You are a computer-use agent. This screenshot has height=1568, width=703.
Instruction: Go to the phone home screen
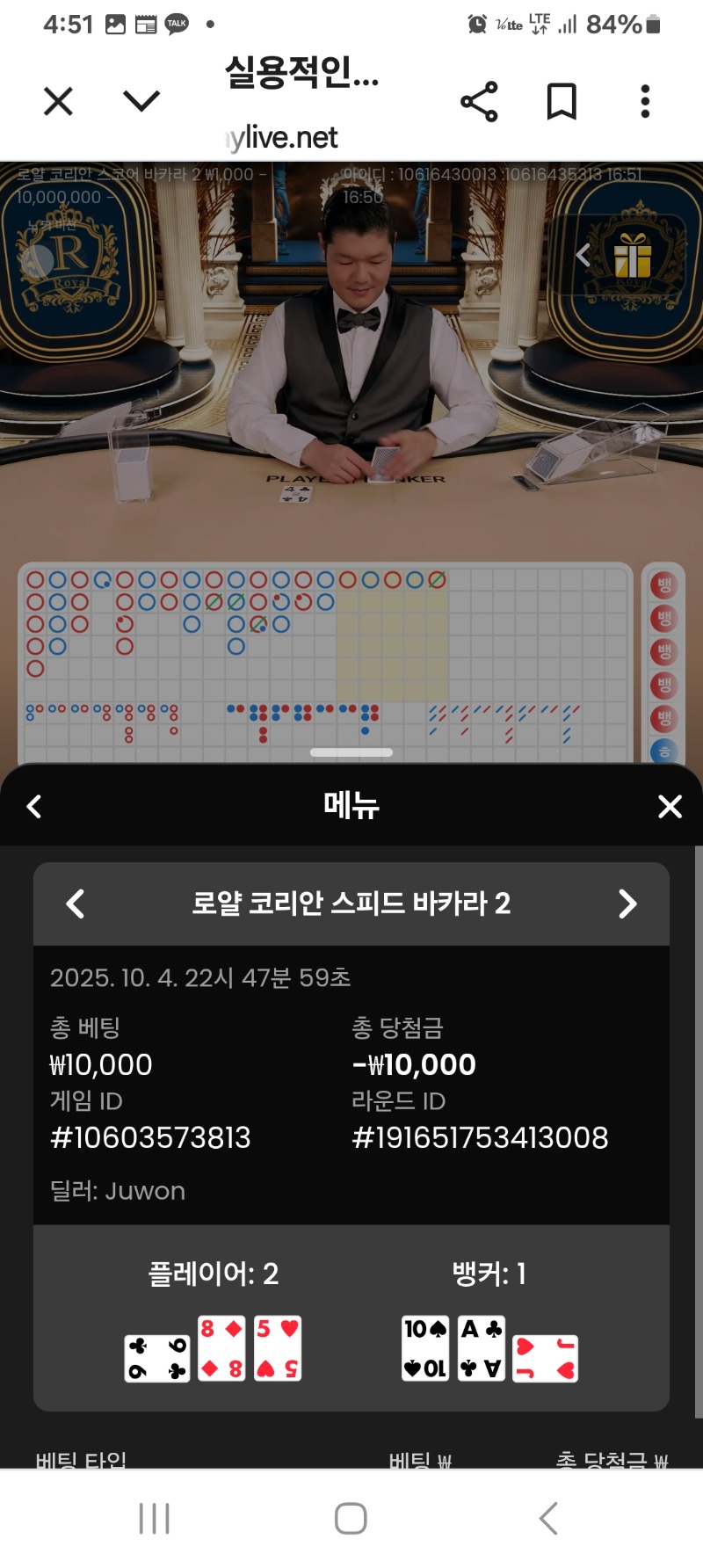tap(351, 1518)
